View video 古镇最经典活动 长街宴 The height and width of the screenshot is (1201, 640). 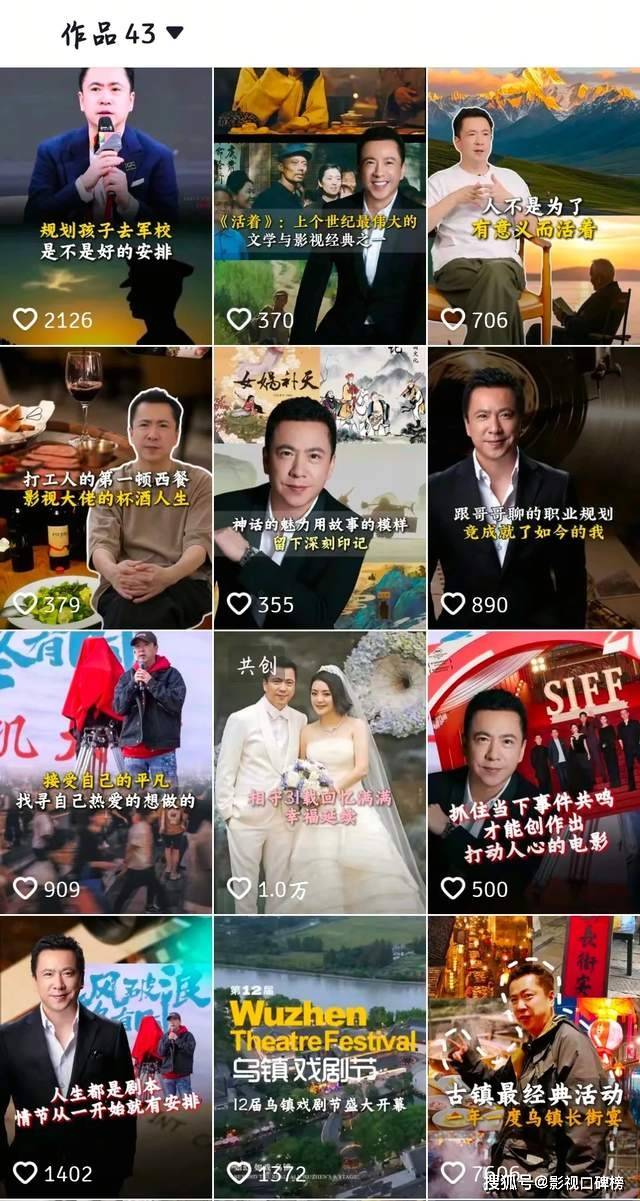pos(533,1055)
